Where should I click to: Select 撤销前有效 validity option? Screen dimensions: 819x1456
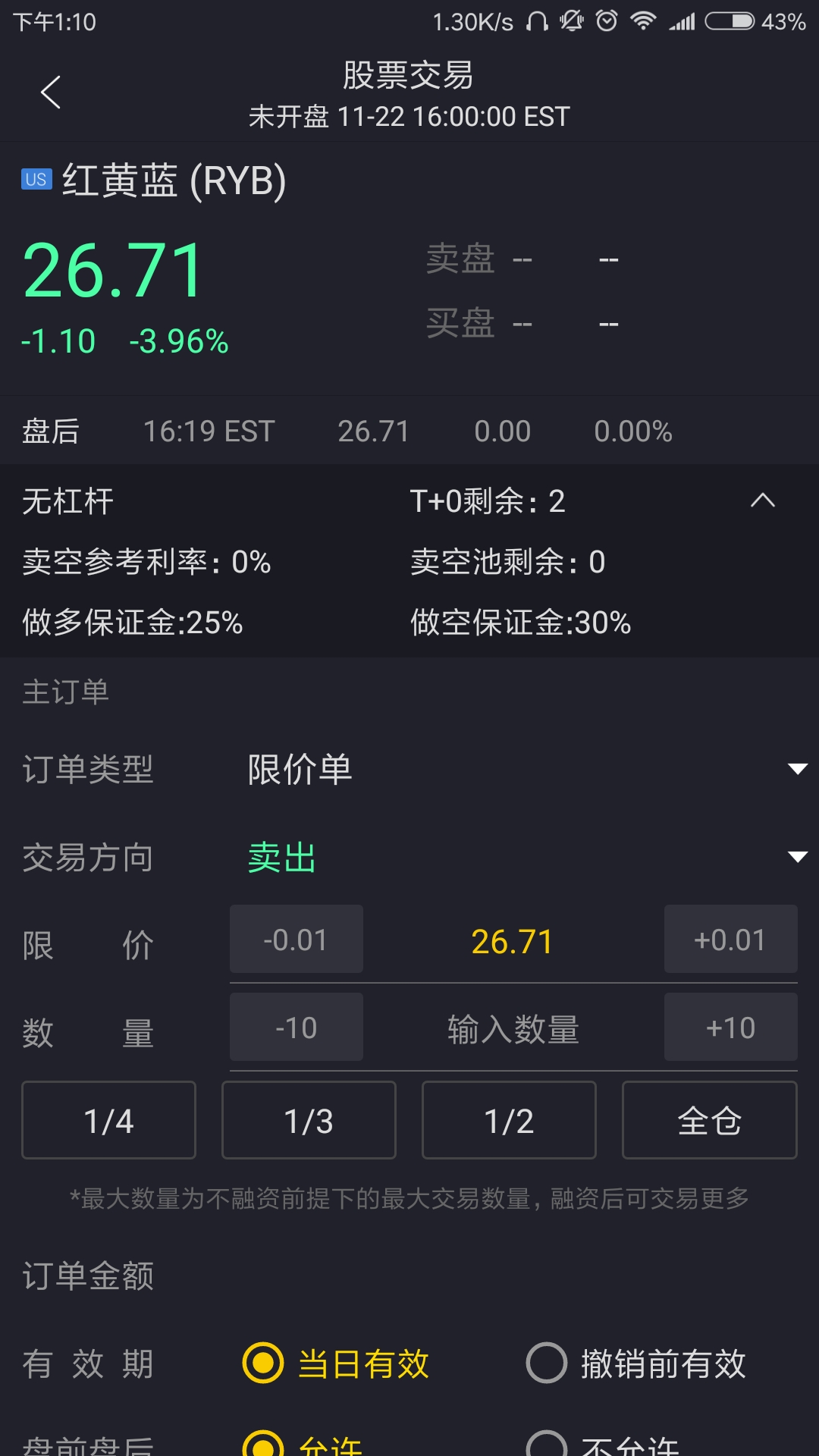pyautogui.click(x=636, y=1363)
